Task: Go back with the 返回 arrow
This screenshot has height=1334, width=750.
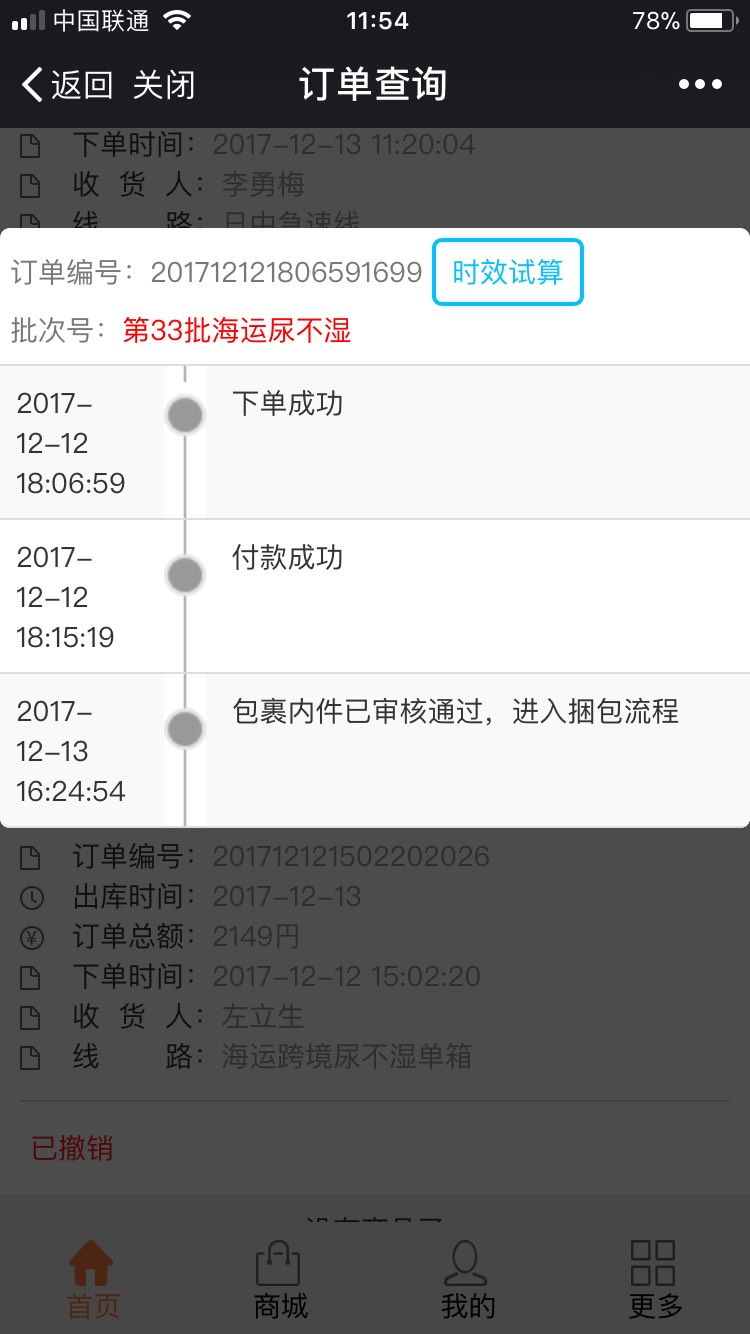Action: coord(66,85)
